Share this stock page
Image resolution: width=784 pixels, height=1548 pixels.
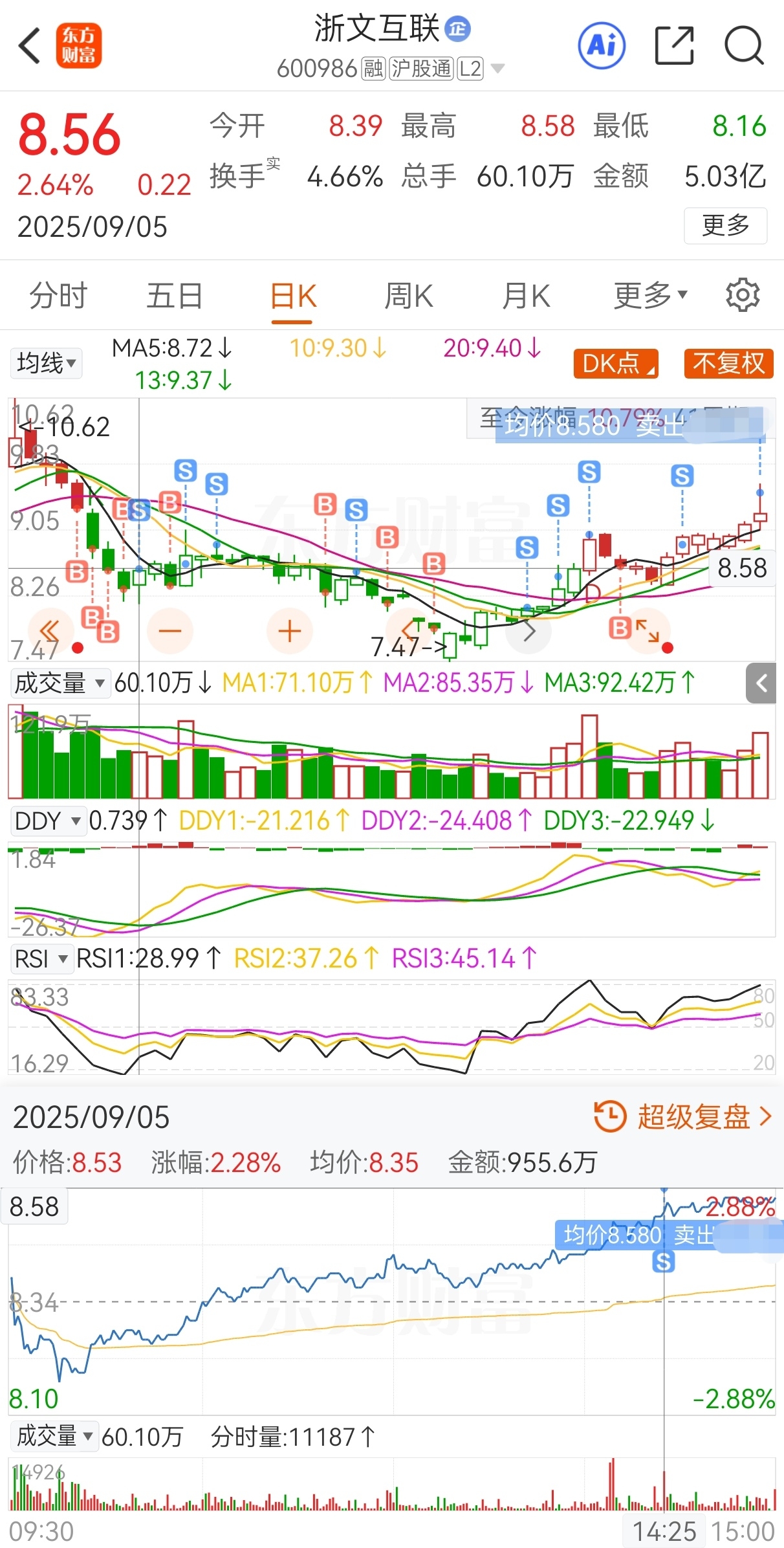click(x=674, y=46)
